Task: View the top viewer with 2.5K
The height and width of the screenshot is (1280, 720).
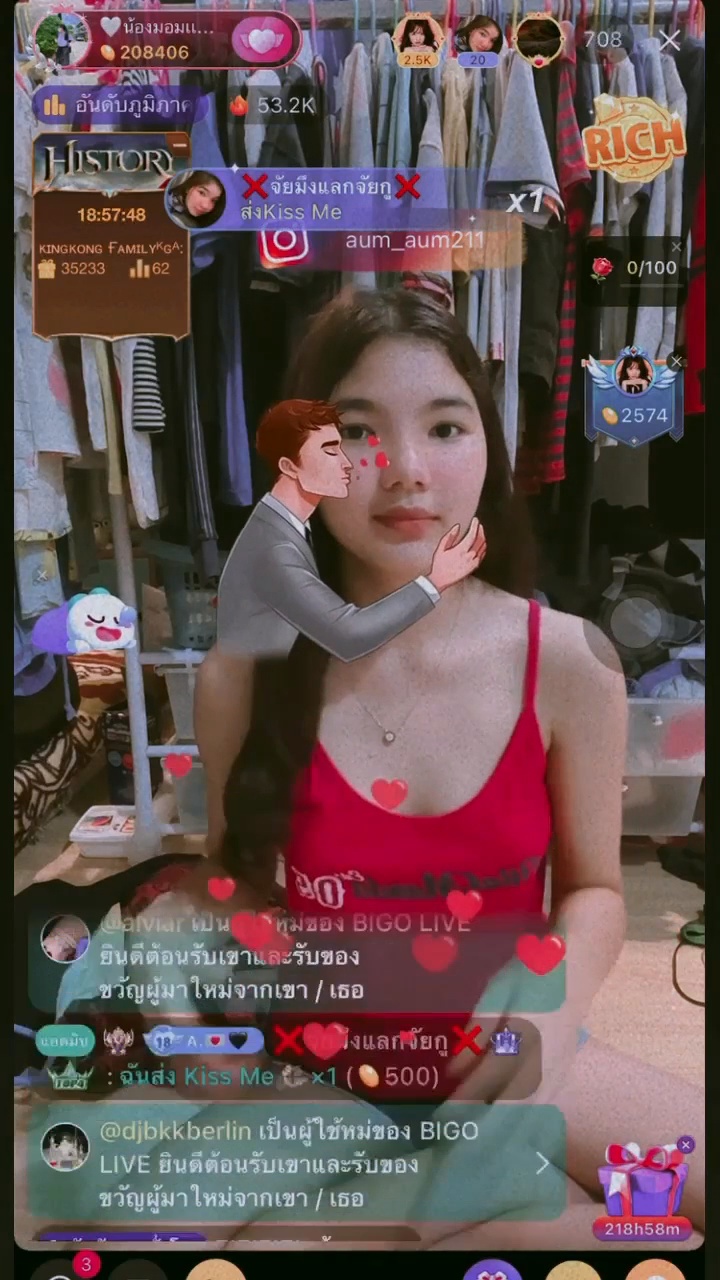Action: (x=418, y=40)
